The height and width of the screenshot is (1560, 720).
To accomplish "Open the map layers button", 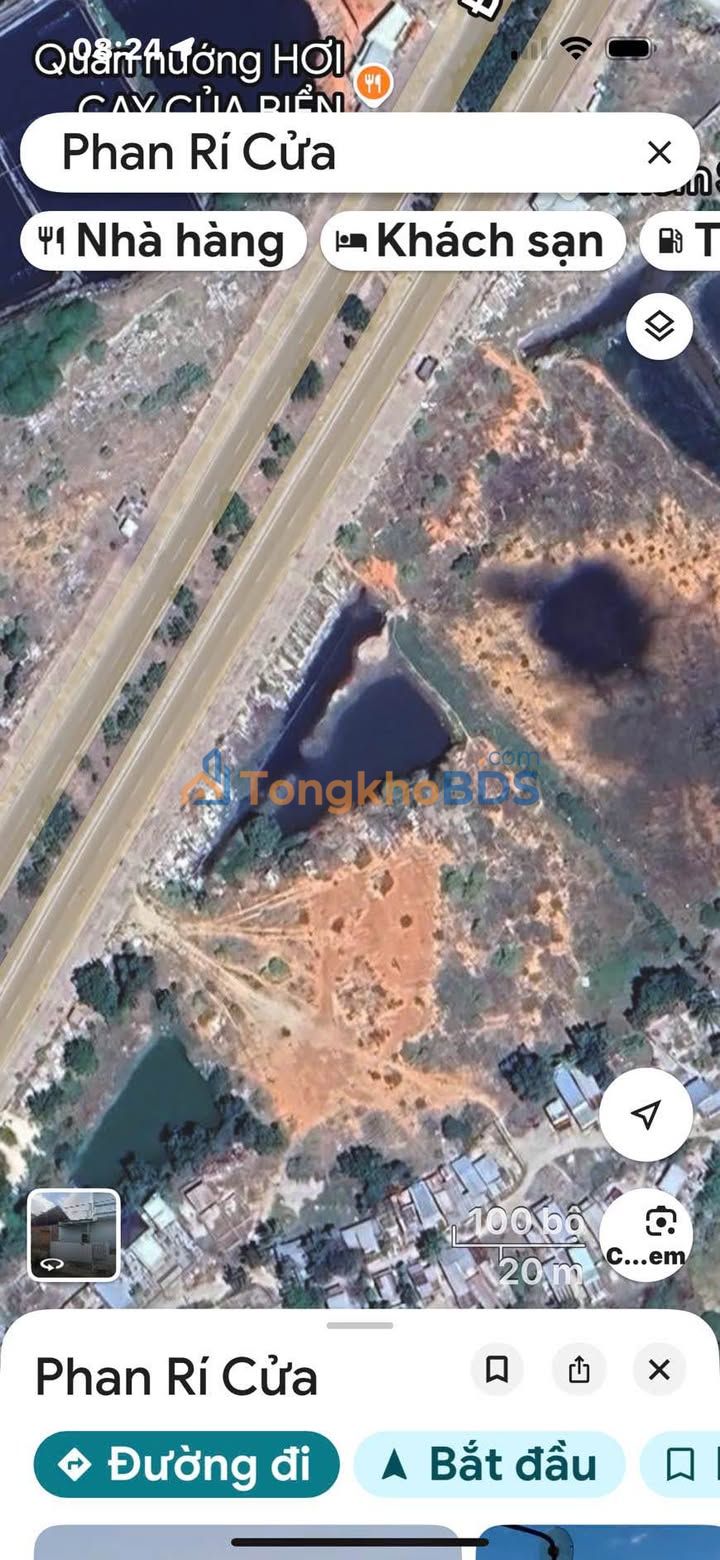I will [x=659, y=326].
